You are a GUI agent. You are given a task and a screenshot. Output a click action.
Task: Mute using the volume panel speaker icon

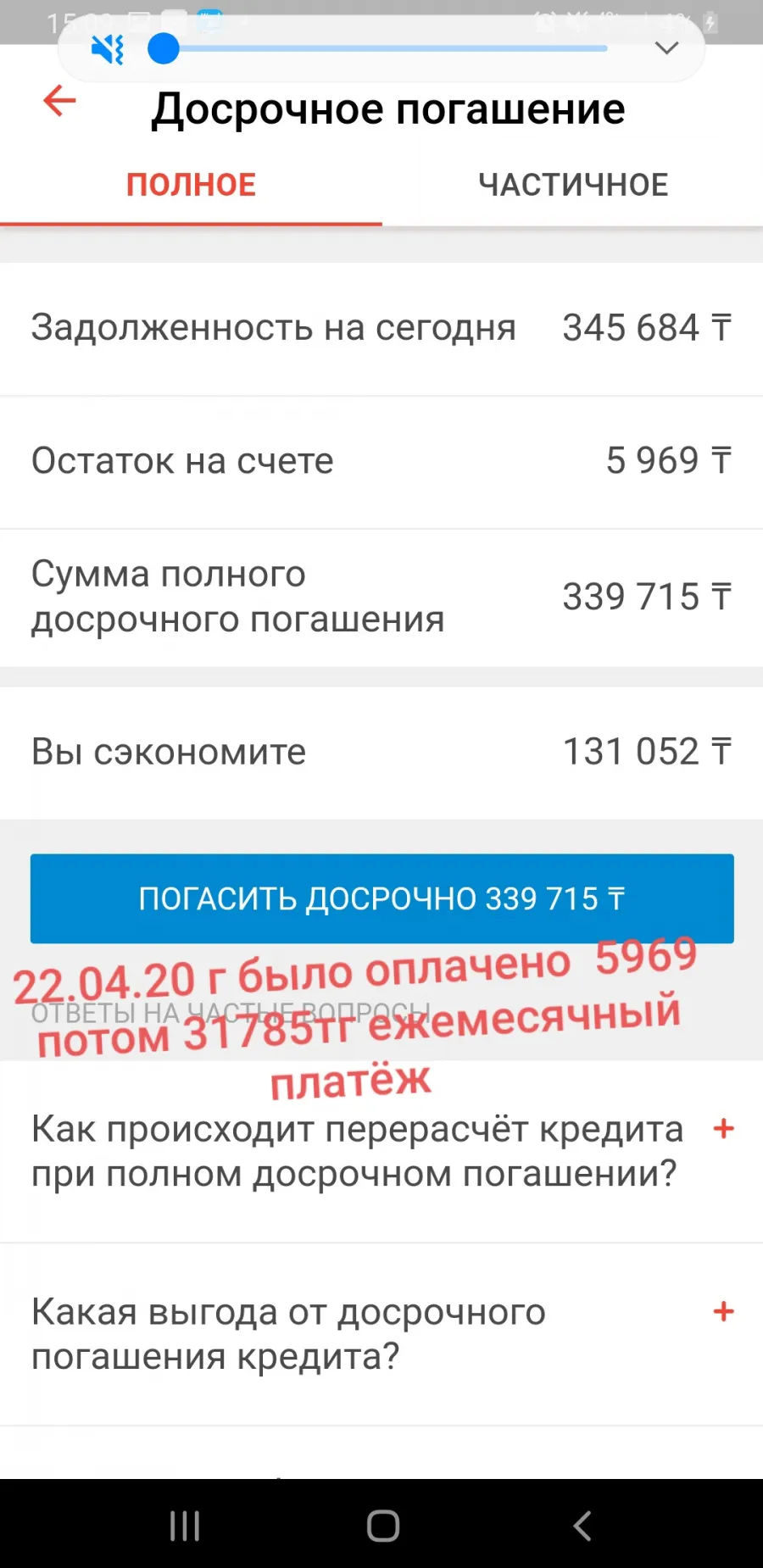point(108,49)
